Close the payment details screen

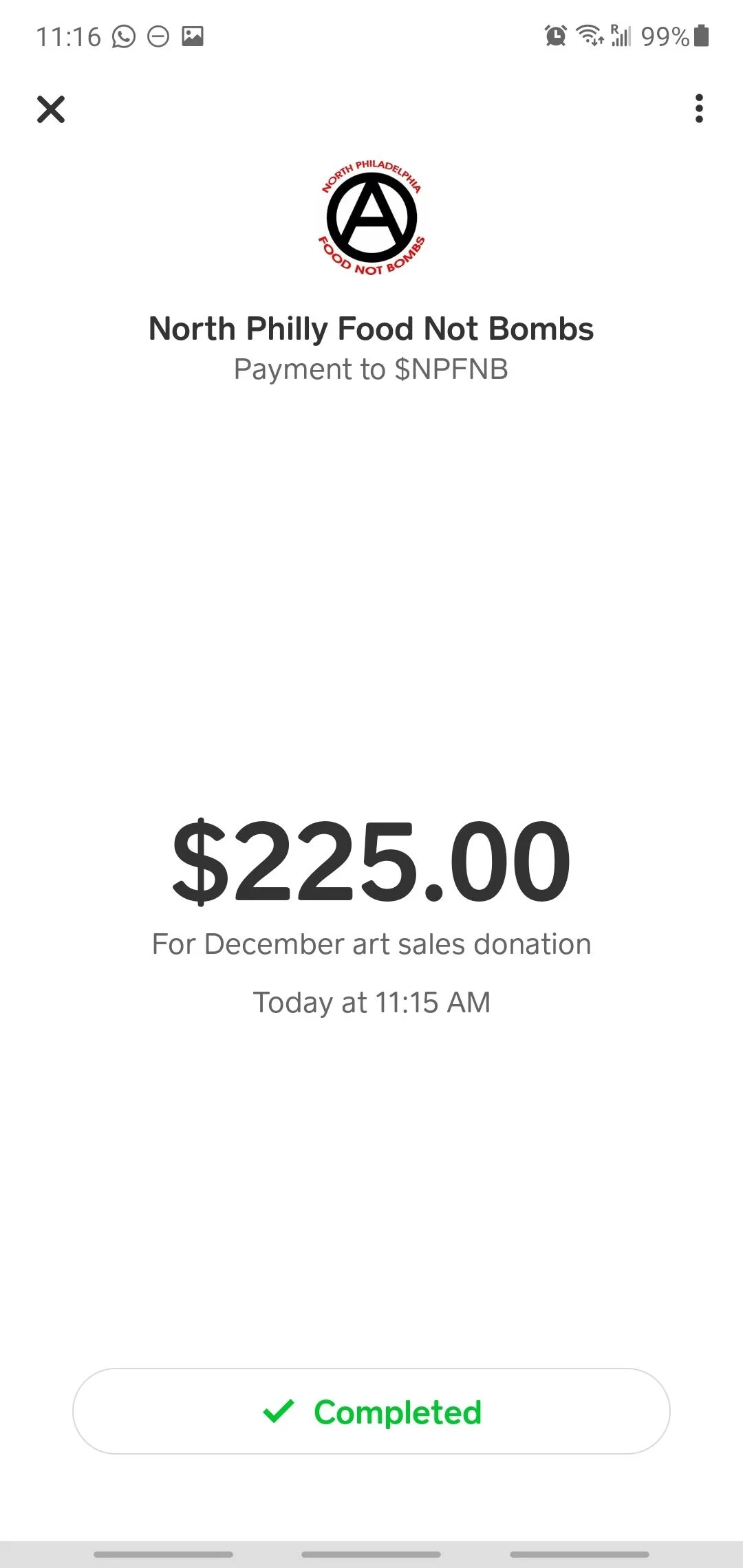pos(51,109)
